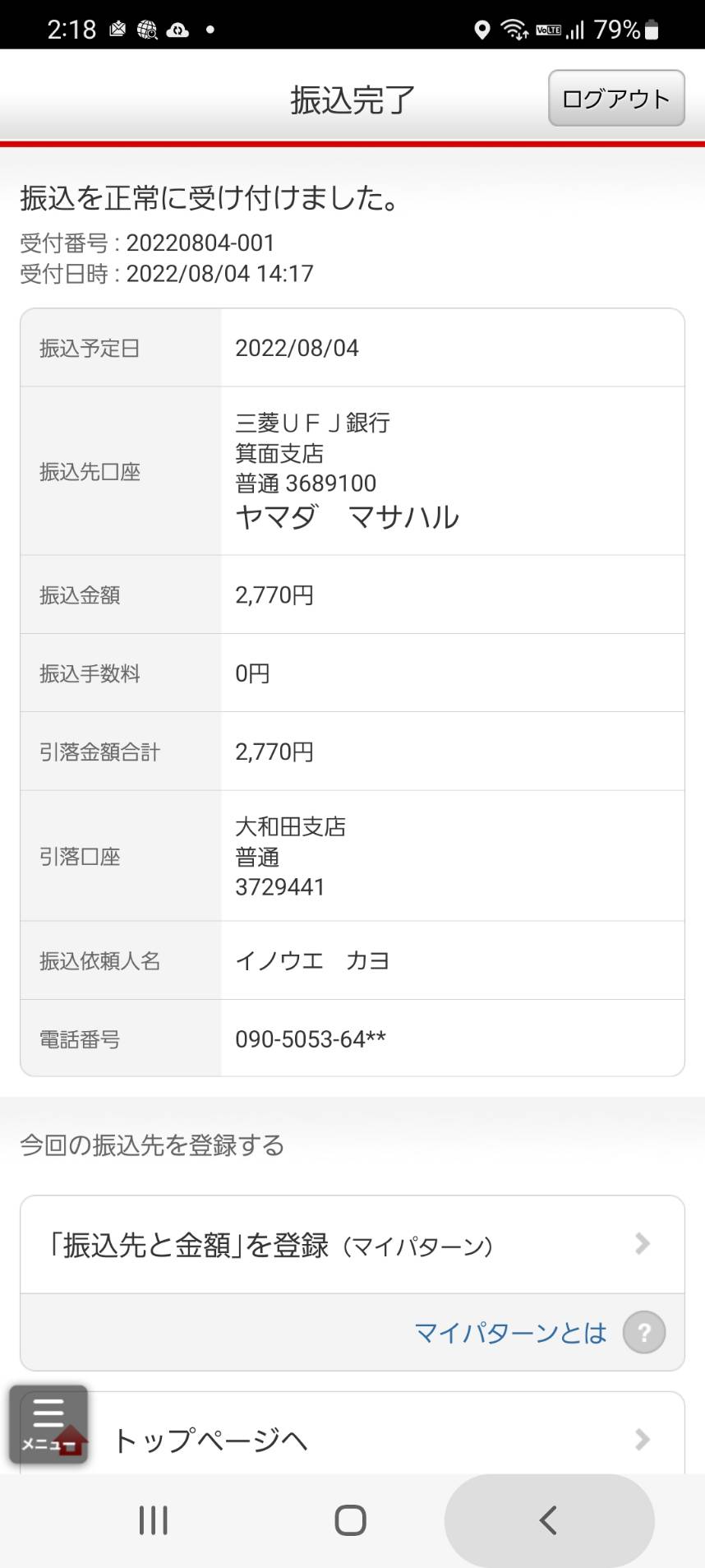
Task: Tap the system back button
Action: pos(549,1520)
